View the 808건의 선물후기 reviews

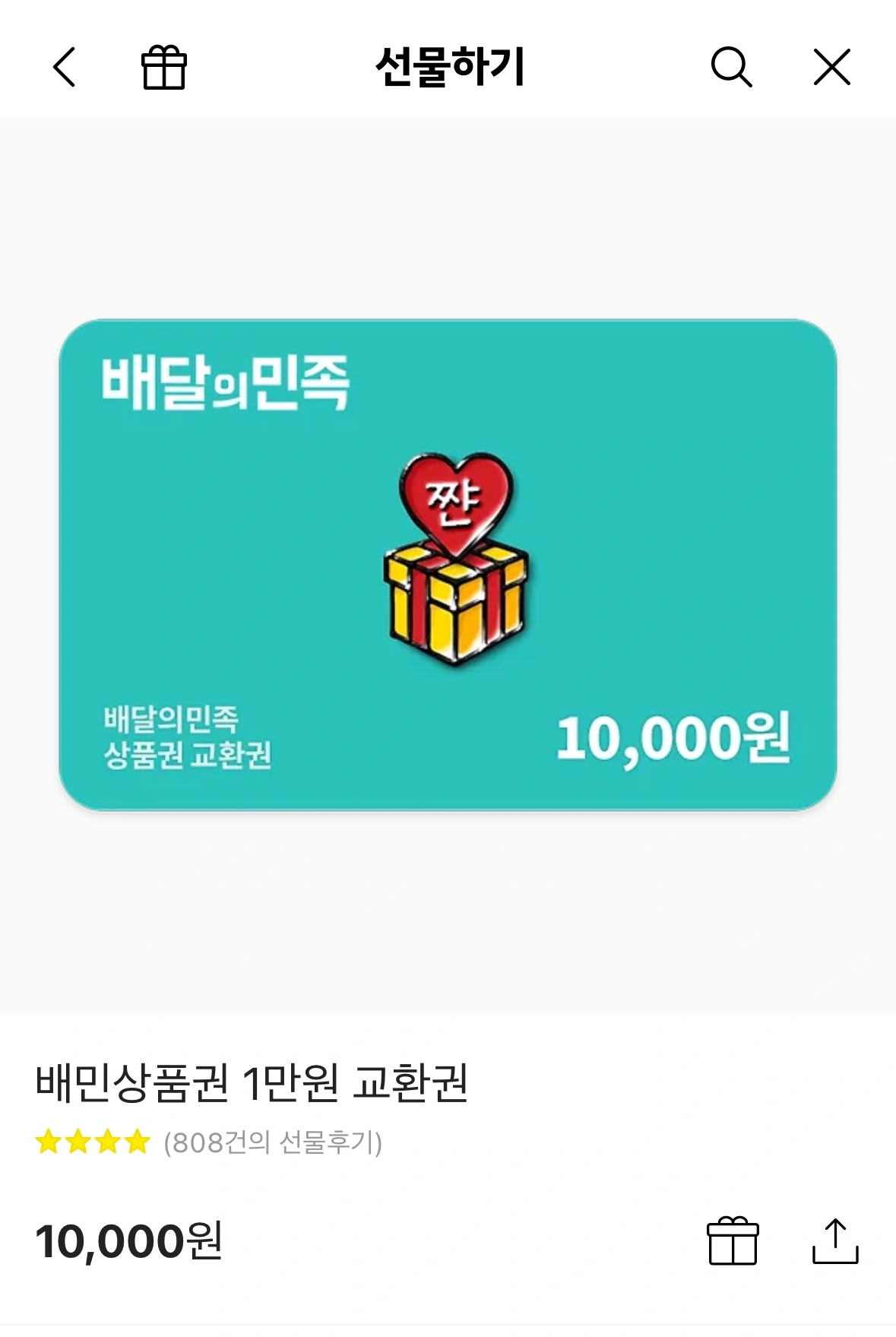point(272,1142)
